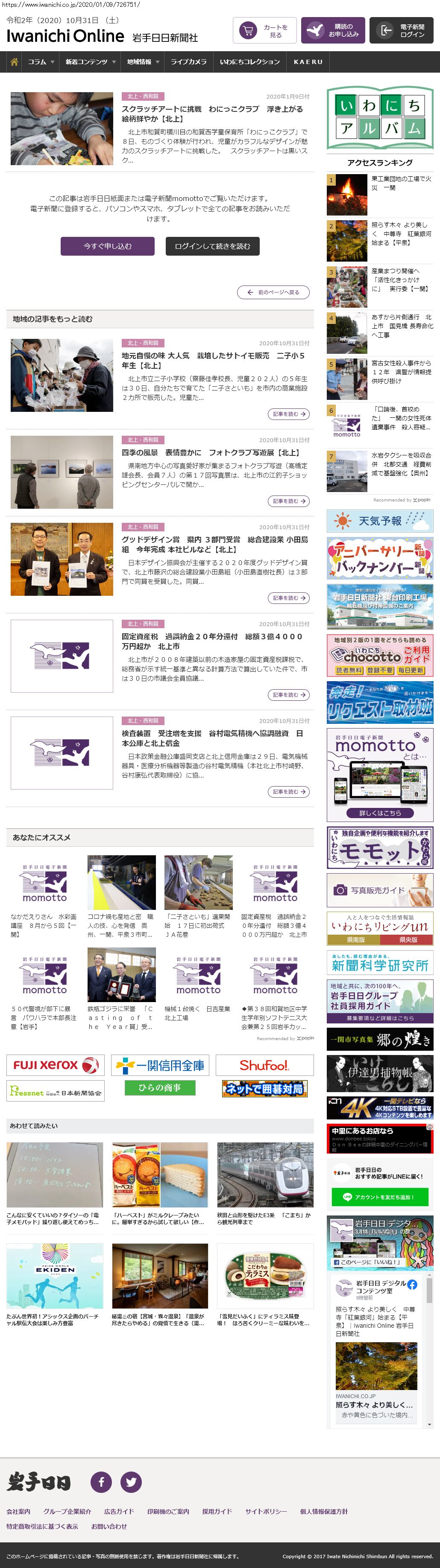The image size is (440, 1568).
Task: Tap 購読のお申し込み subscription button
Action: click(332, 30)
